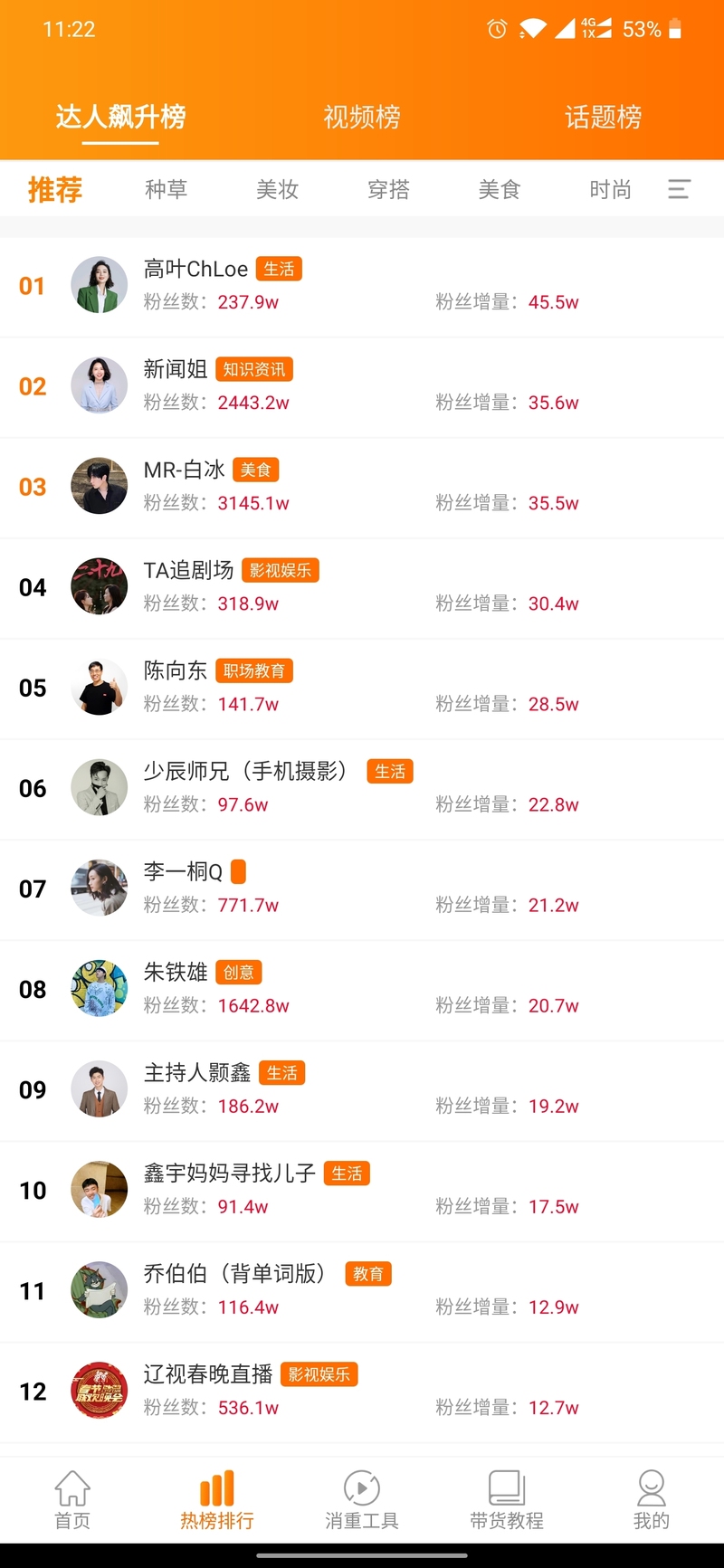
Task: Go to the 我的 profile tab
Action: (x=652, y=1499)
